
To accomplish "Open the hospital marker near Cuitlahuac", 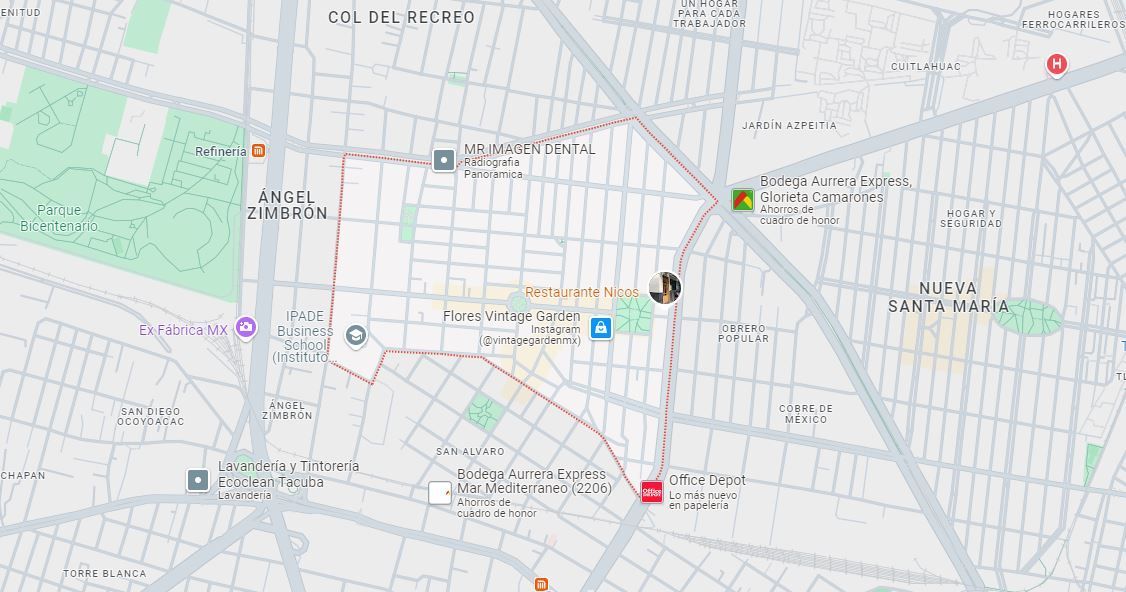I will [1056, 65].
